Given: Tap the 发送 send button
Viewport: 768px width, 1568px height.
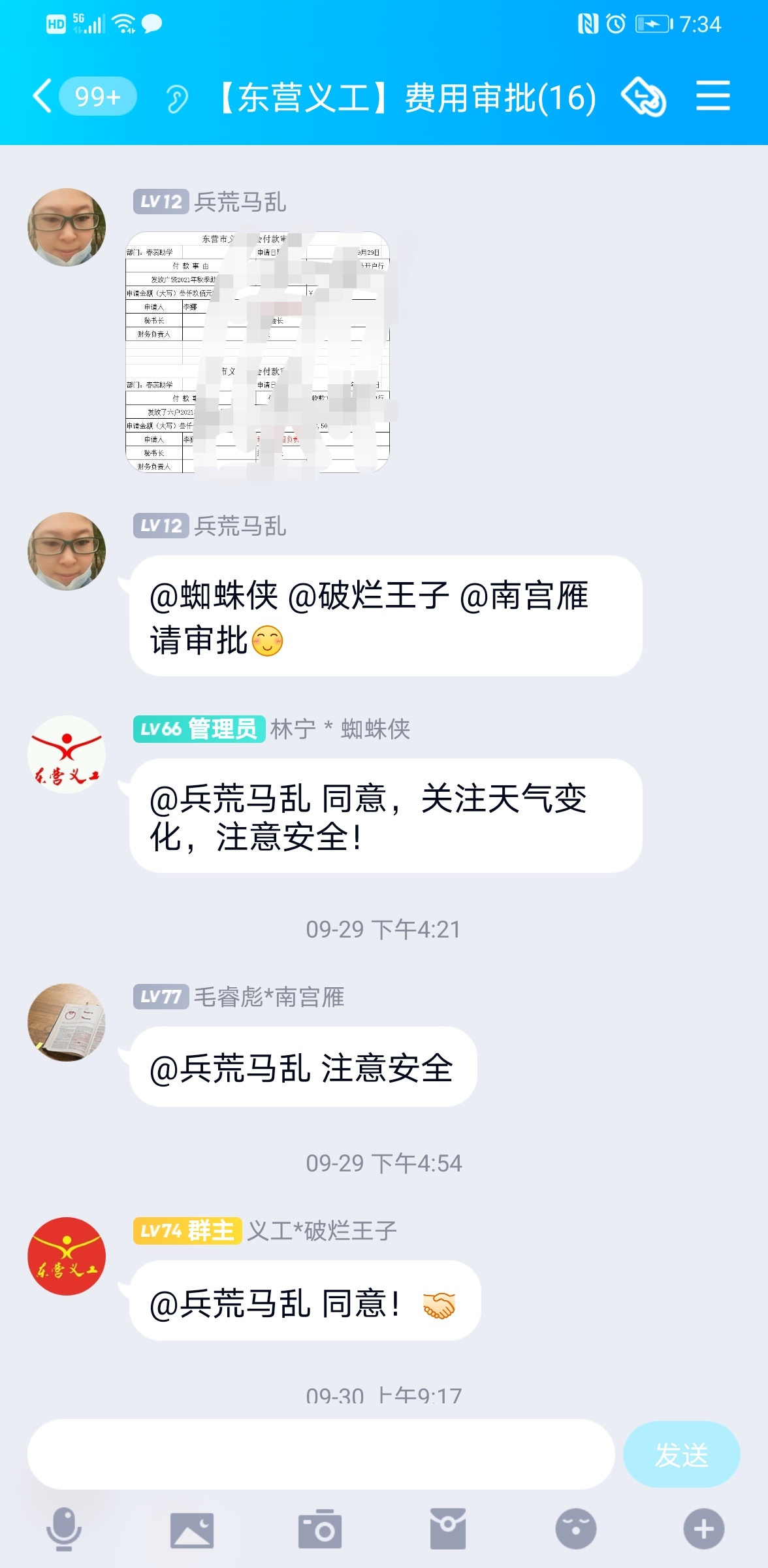Looking at the screenshot, I should pyautogui.click(x=682, y=1454).
